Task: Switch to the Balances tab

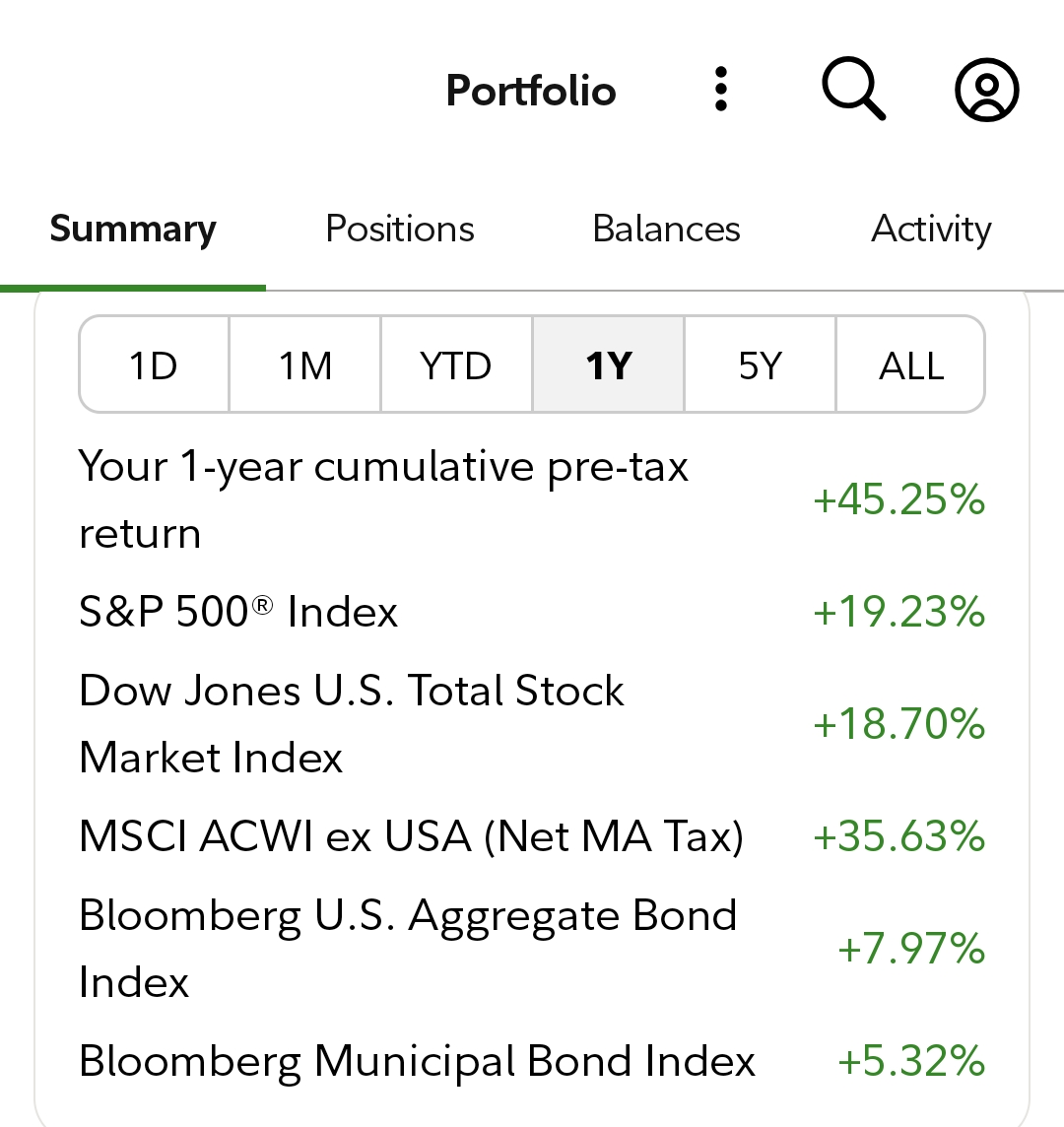Action: (x=666, y=229)
